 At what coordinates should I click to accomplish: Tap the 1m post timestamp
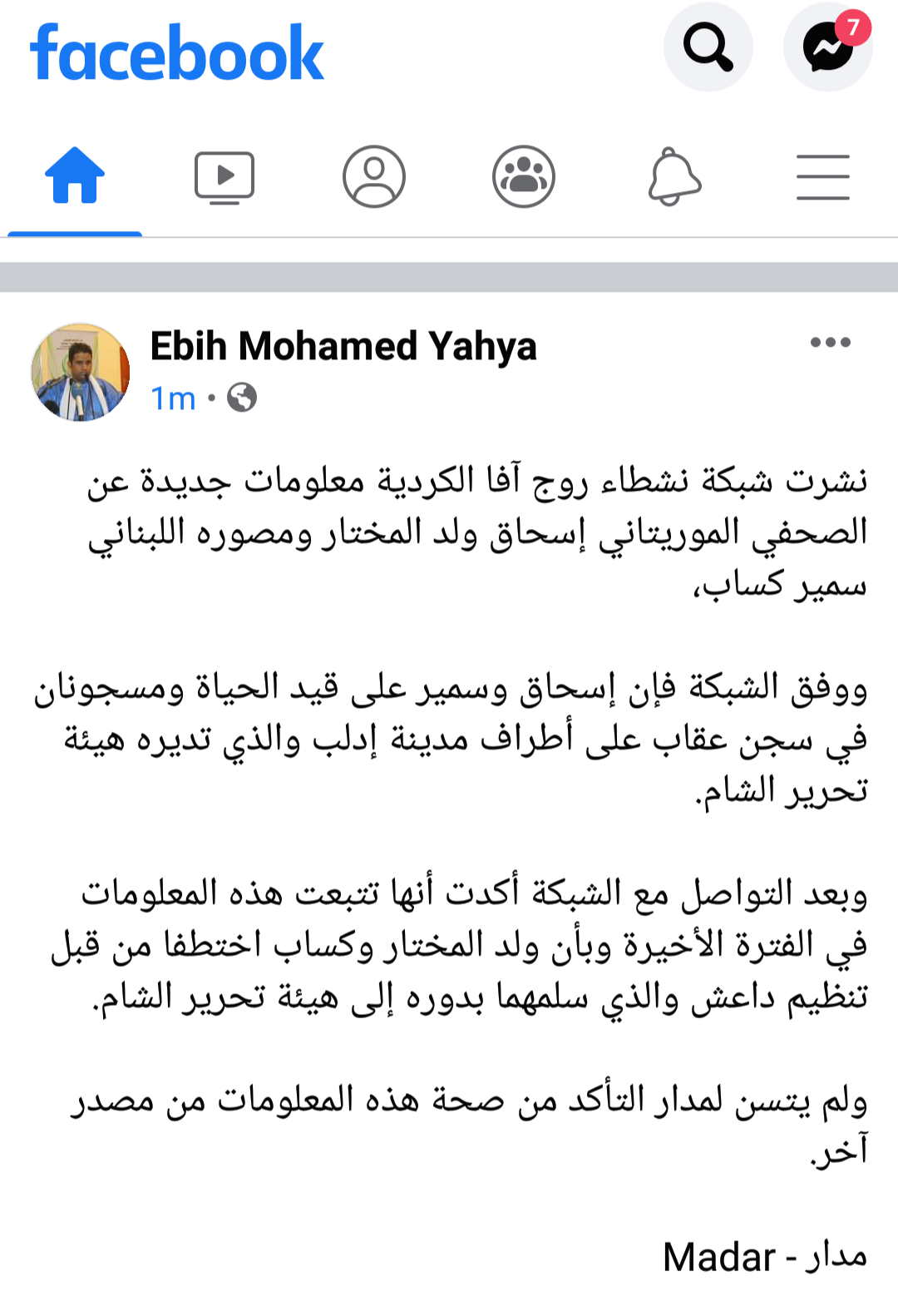(x=172, y=399)
